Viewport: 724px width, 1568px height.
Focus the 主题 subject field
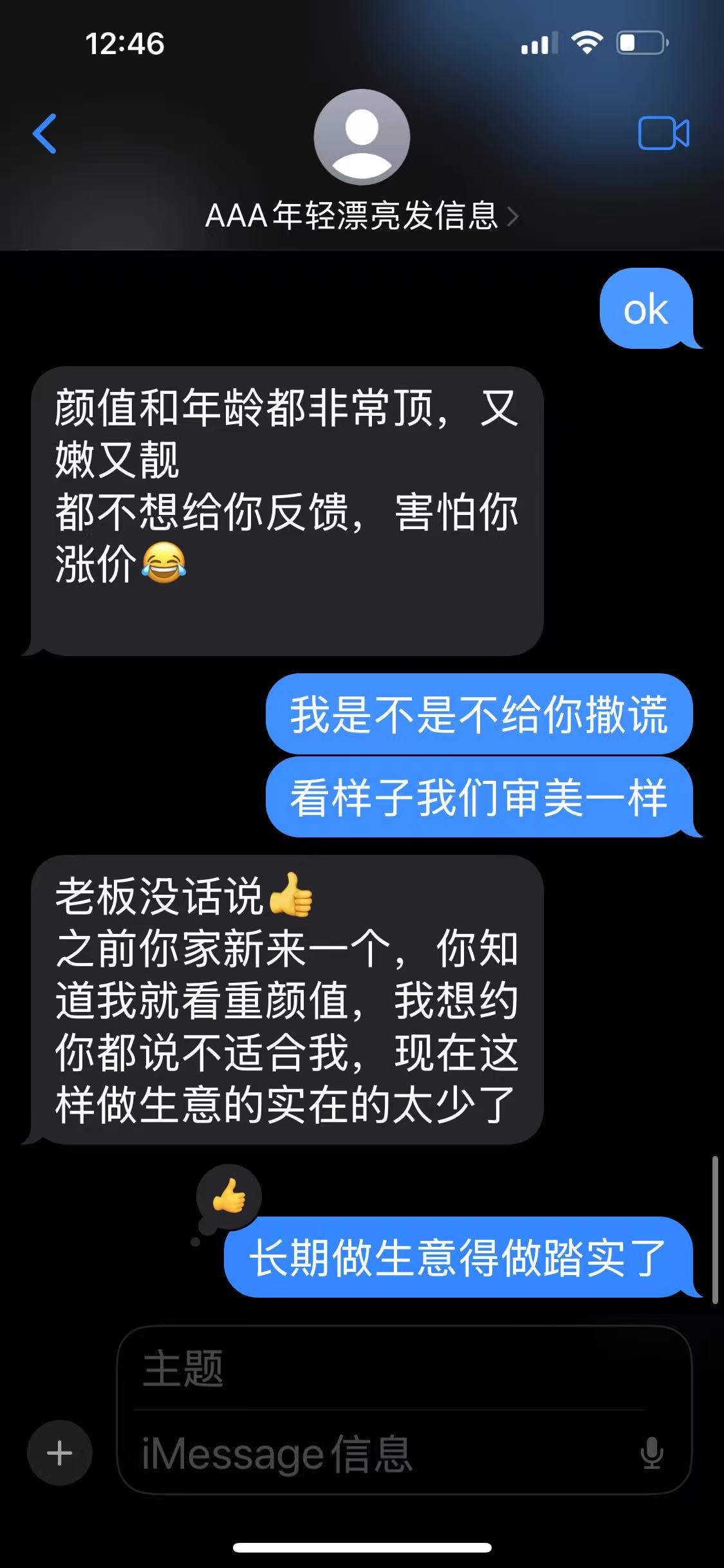click(x=386, y=1368)
